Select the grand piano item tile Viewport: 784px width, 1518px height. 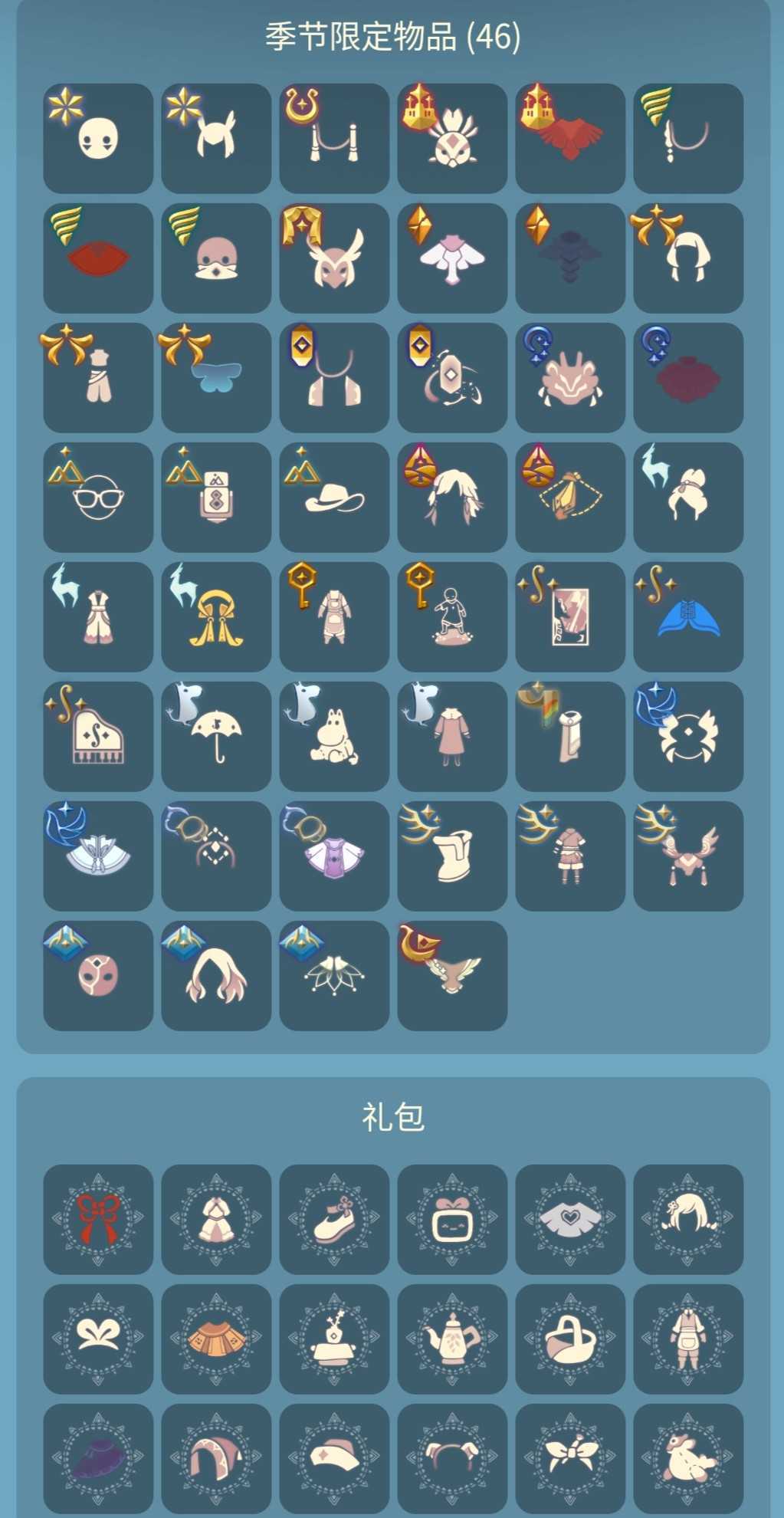(98, 736)
